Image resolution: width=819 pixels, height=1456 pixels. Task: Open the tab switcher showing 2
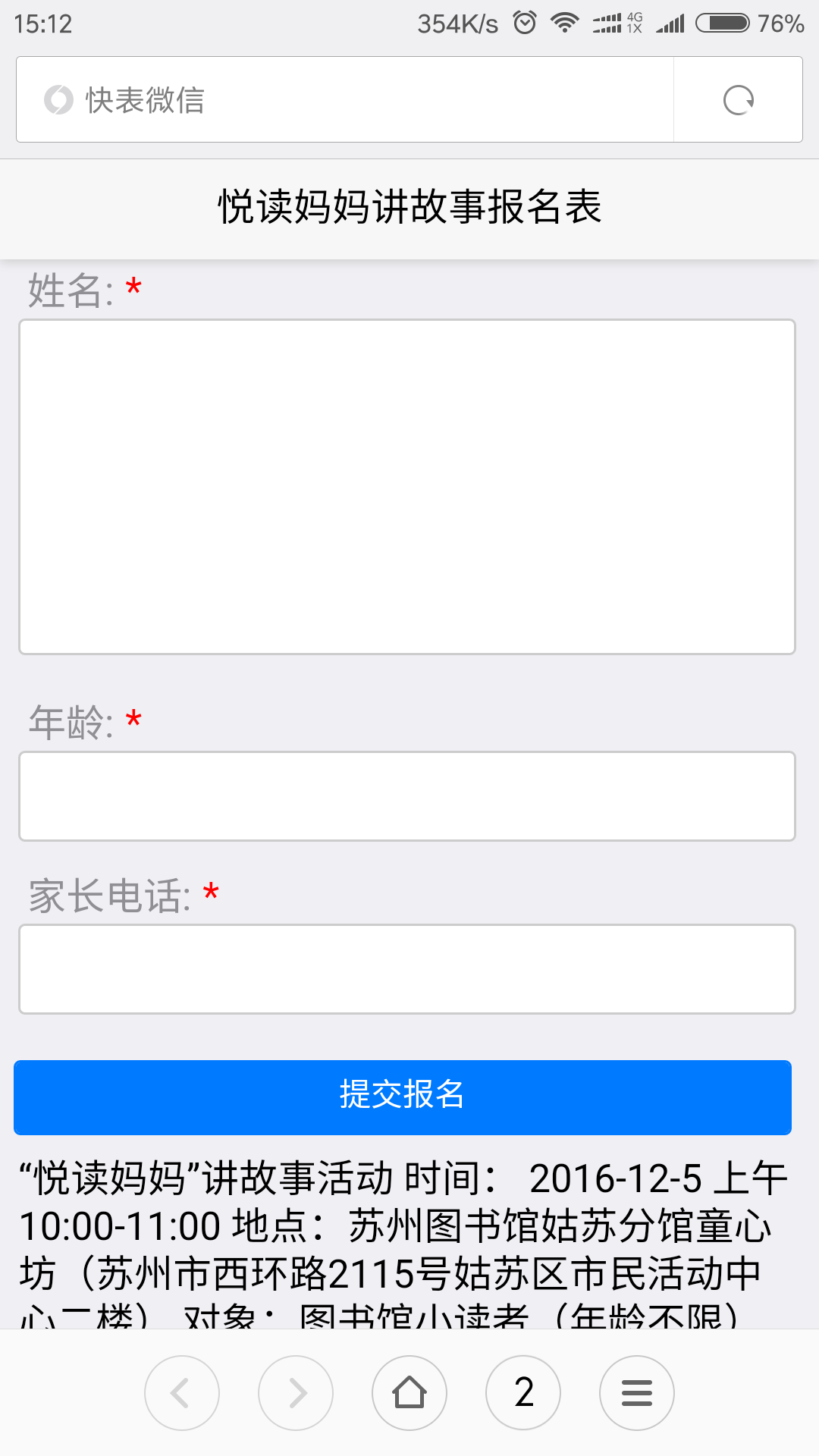523,1393
